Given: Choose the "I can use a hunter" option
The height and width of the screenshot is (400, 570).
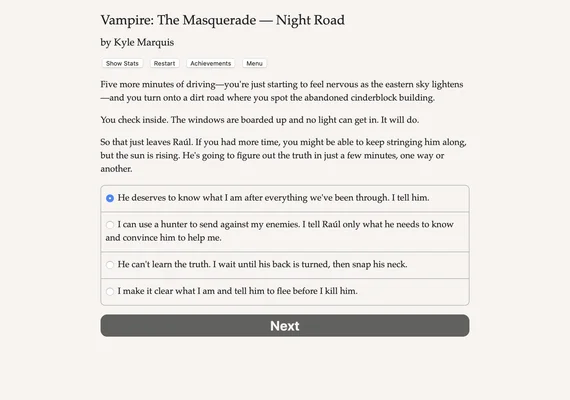Looking at the screenshot, I should coord(285,231).
